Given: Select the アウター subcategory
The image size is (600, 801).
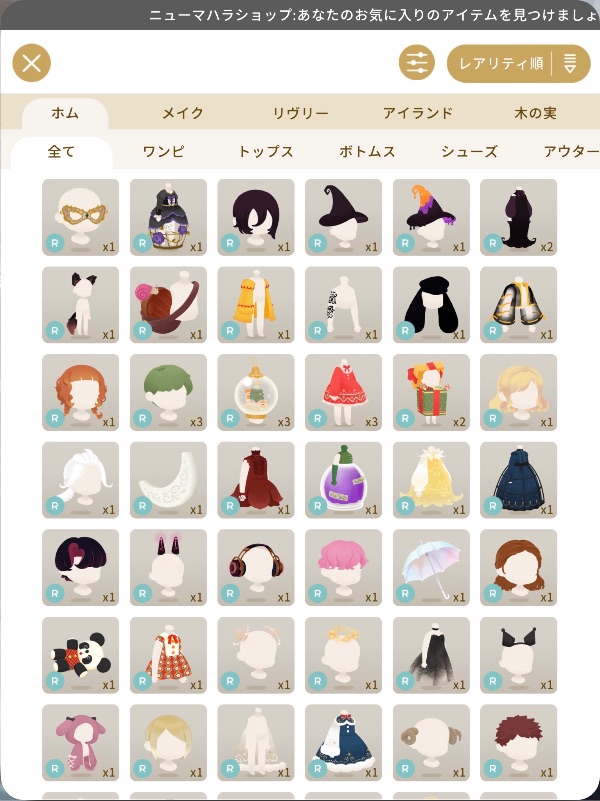Looking at the screenshot, I should [x=570, y=152].
